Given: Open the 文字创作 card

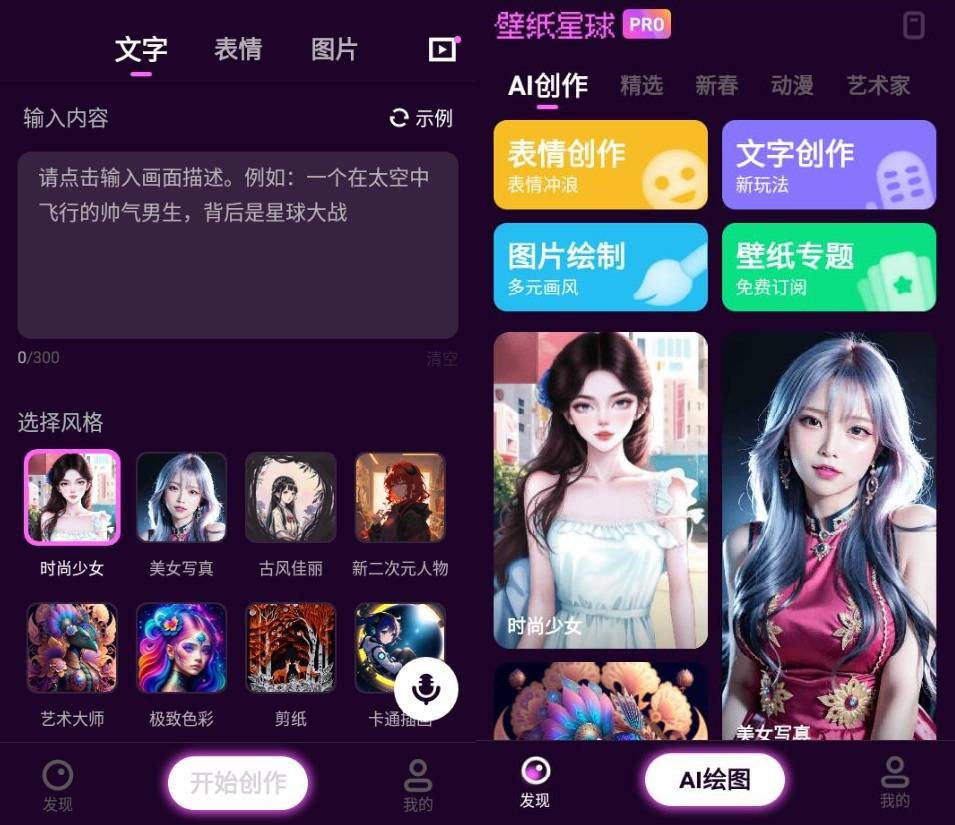Looking at the screenshot, I should click(829, 165).
